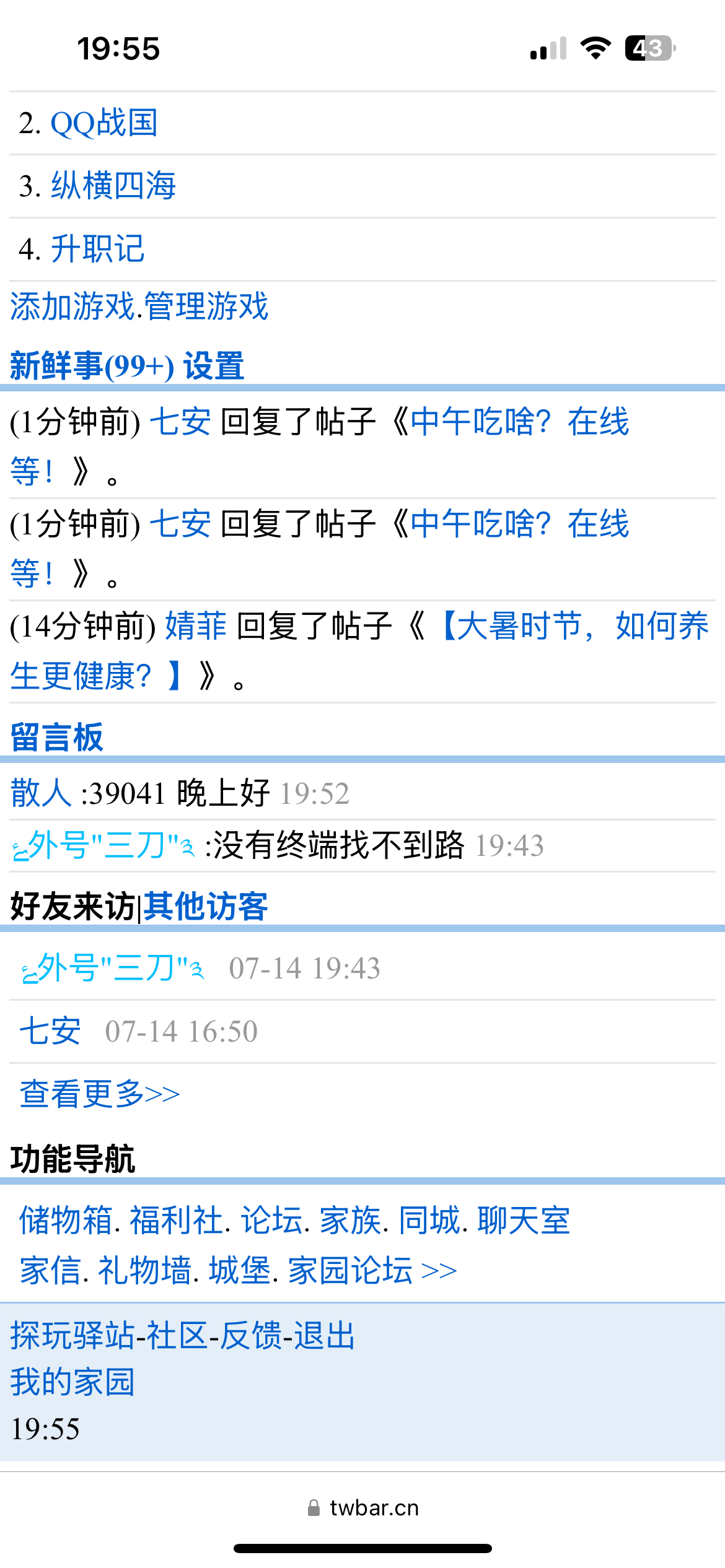725x1568 pixels.
Task: Open the 升职记 game link
Action: click(97, 250)
